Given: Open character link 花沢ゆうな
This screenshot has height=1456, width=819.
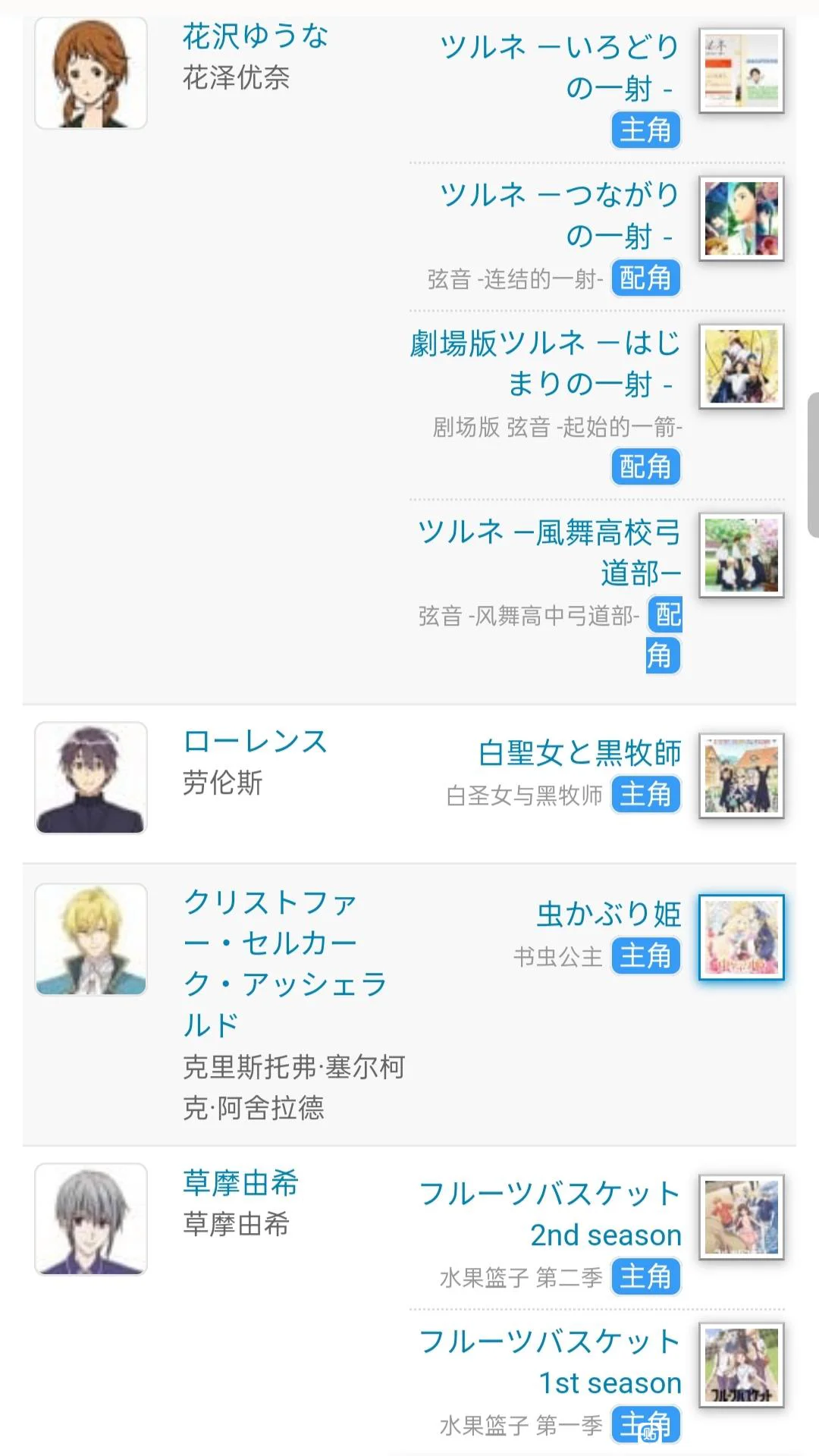Looking at the screenshot, I should (x=255, y=36).
